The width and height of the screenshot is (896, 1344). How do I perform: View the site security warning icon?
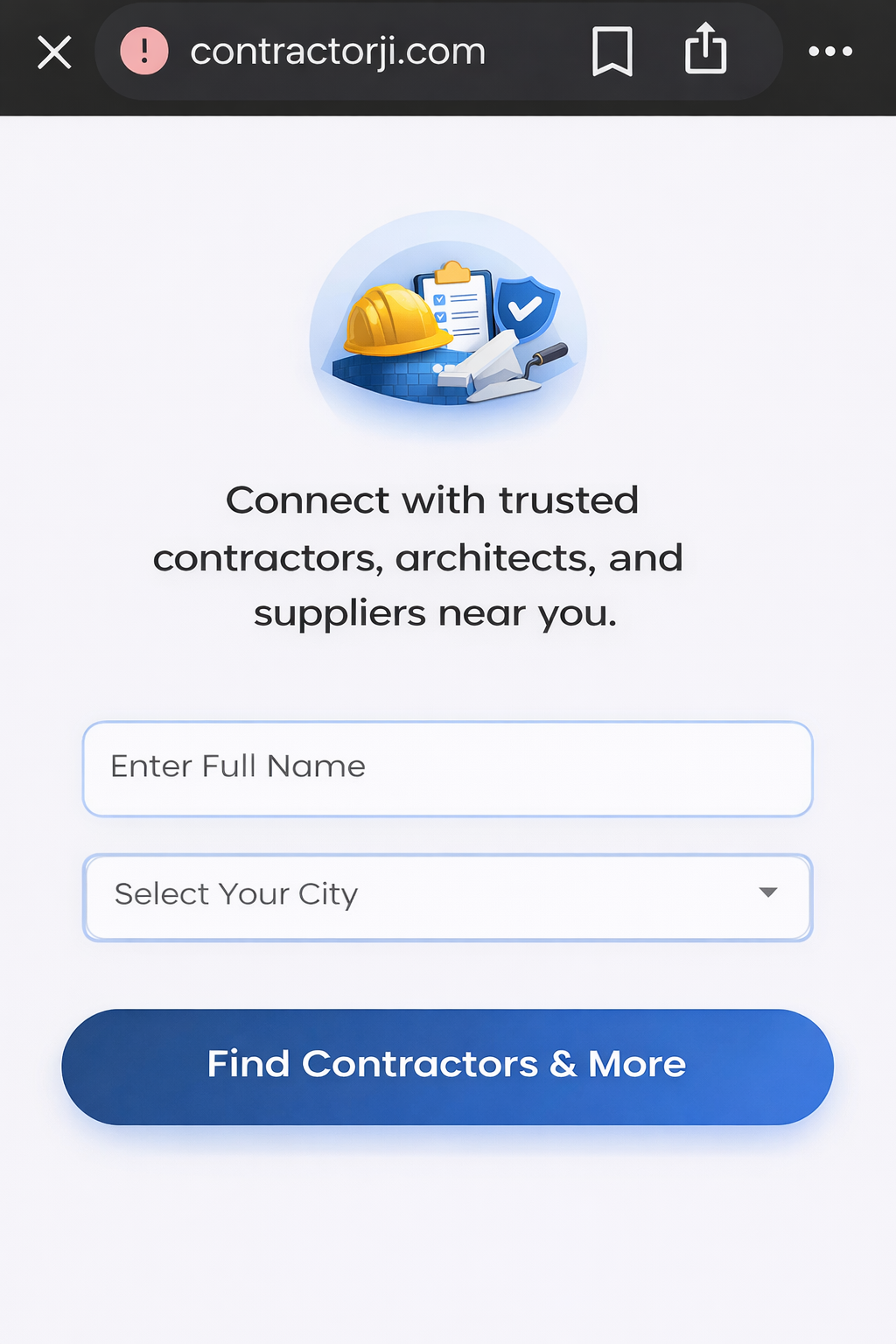pyautogui.click(x=144, y=52)
